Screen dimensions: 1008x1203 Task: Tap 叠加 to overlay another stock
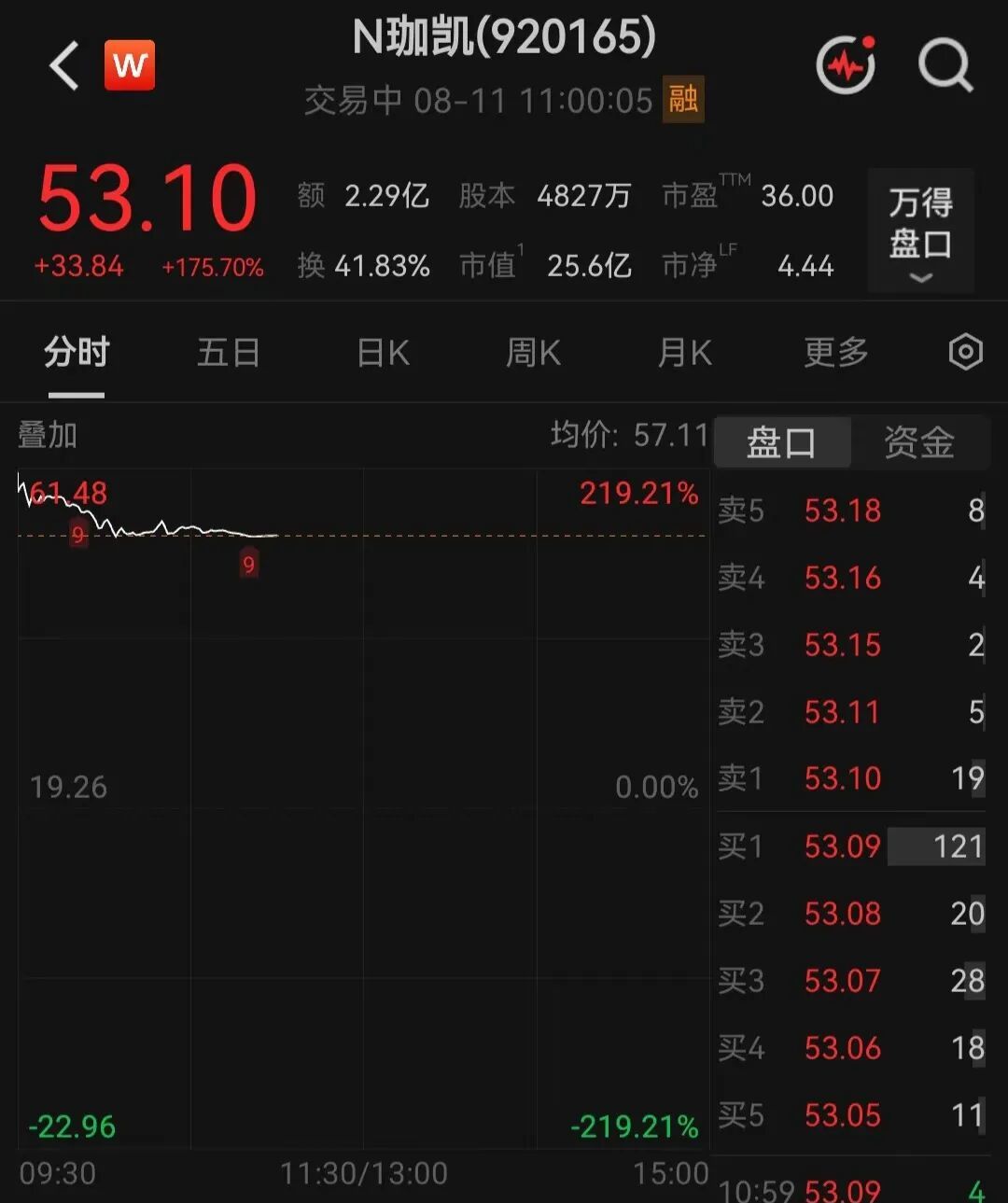point(48,435)
